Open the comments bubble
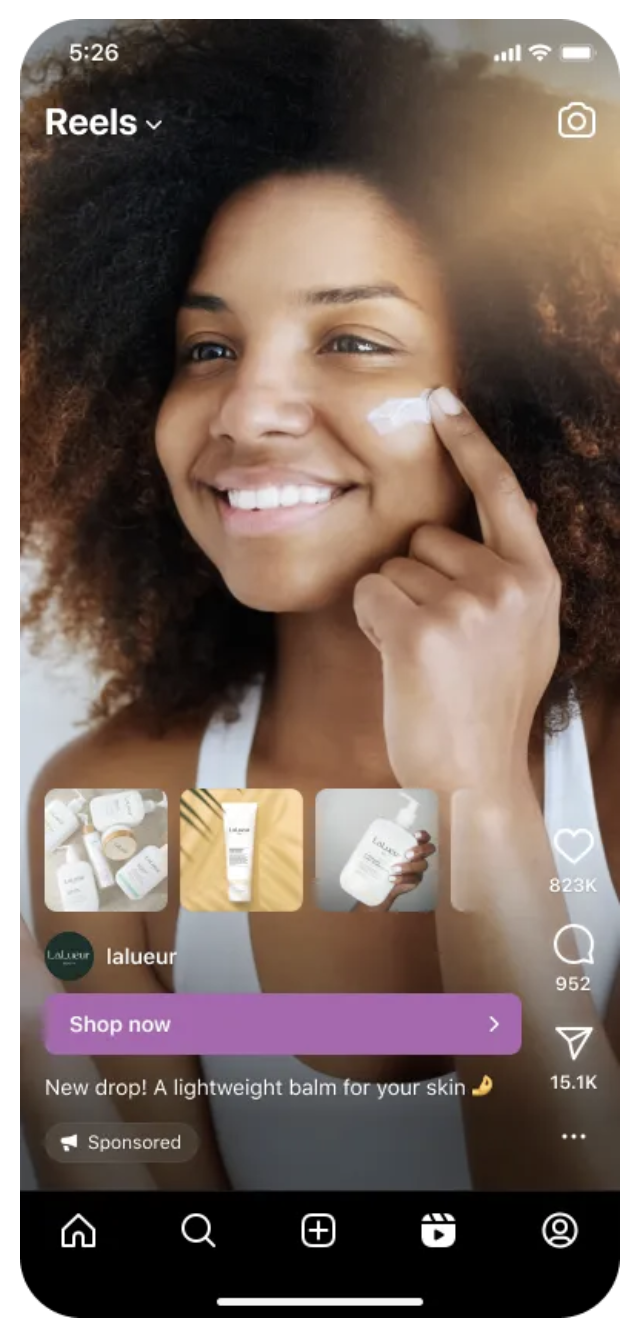Image resolution: width=632 pixels, height=1330 pixels. (x=573, y=945)
